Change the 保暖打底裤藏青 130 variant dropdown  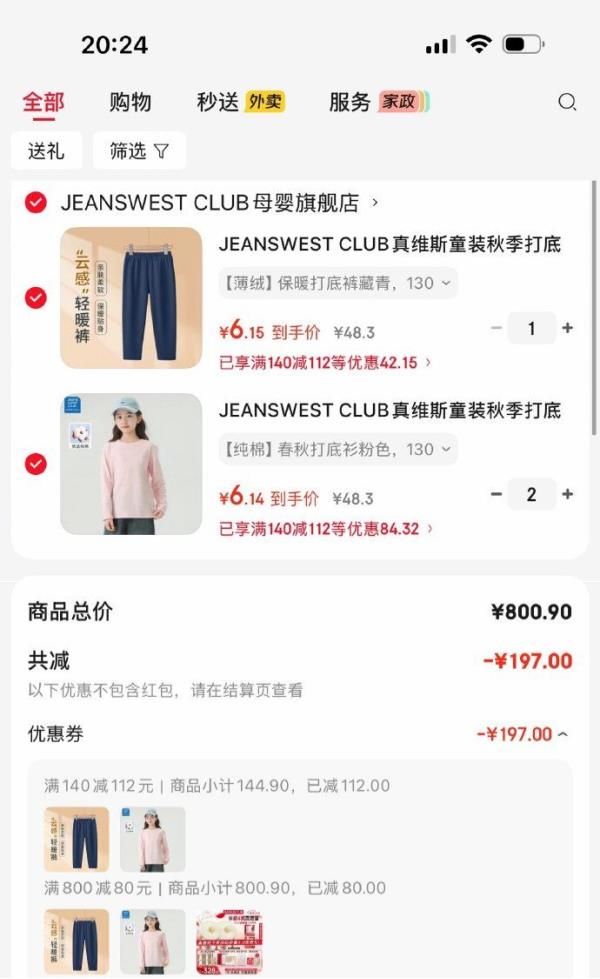pyautogui.click(x=338, y=283)
